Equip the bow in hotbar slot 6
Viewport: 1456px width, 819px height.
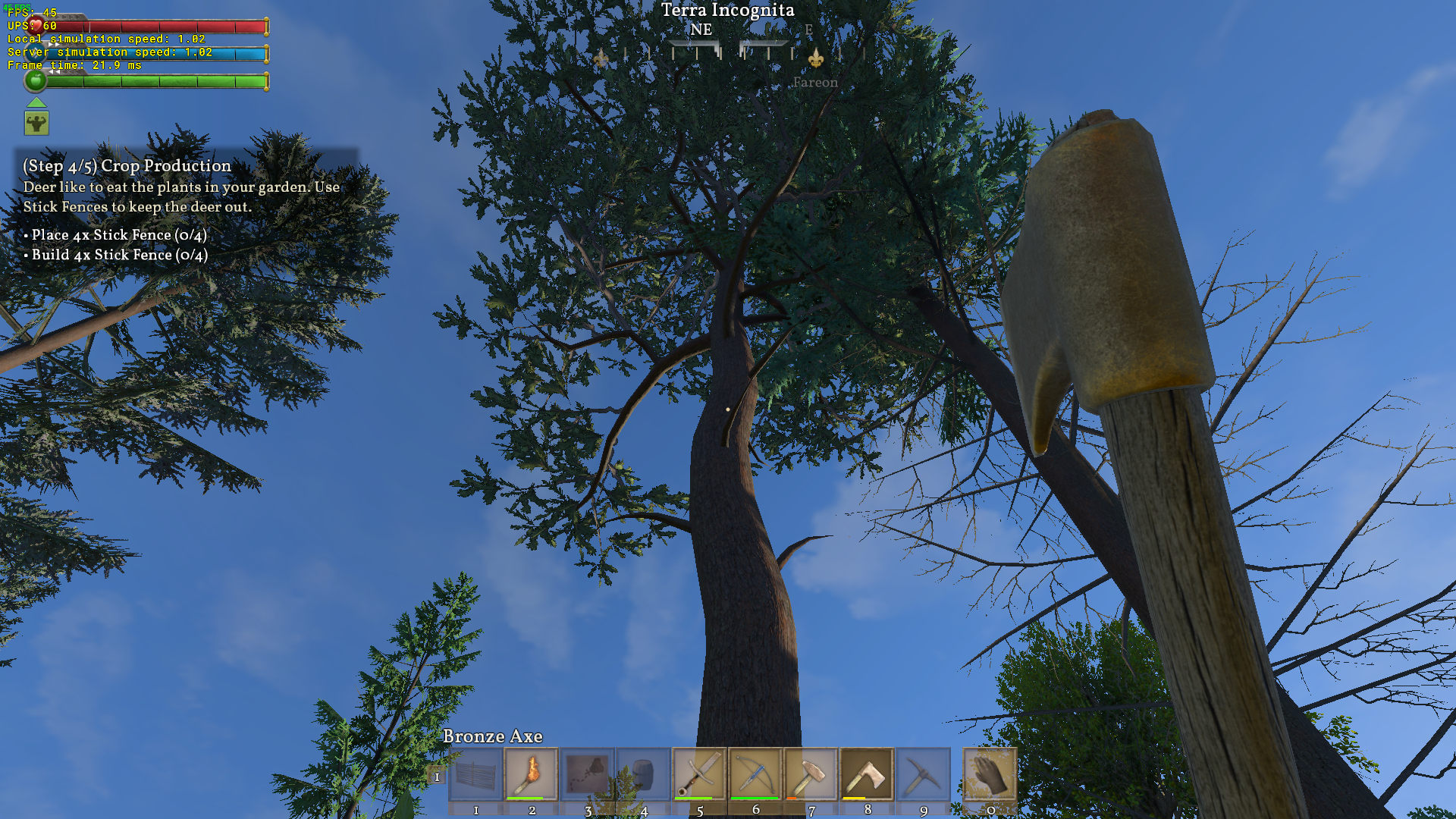pos(755,774)
